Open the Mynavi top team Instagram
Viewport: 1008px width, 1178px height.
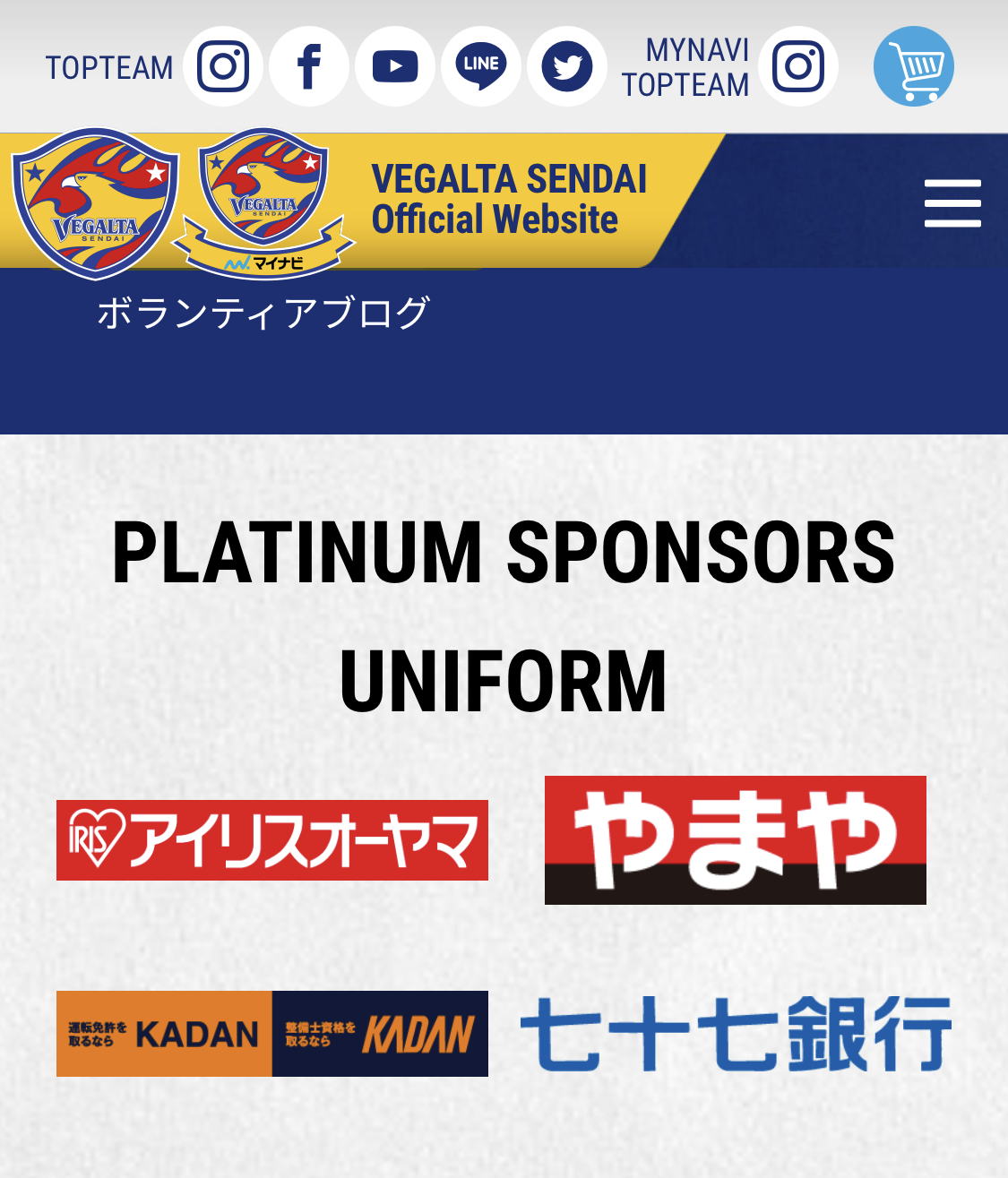(x=798, y=66)
